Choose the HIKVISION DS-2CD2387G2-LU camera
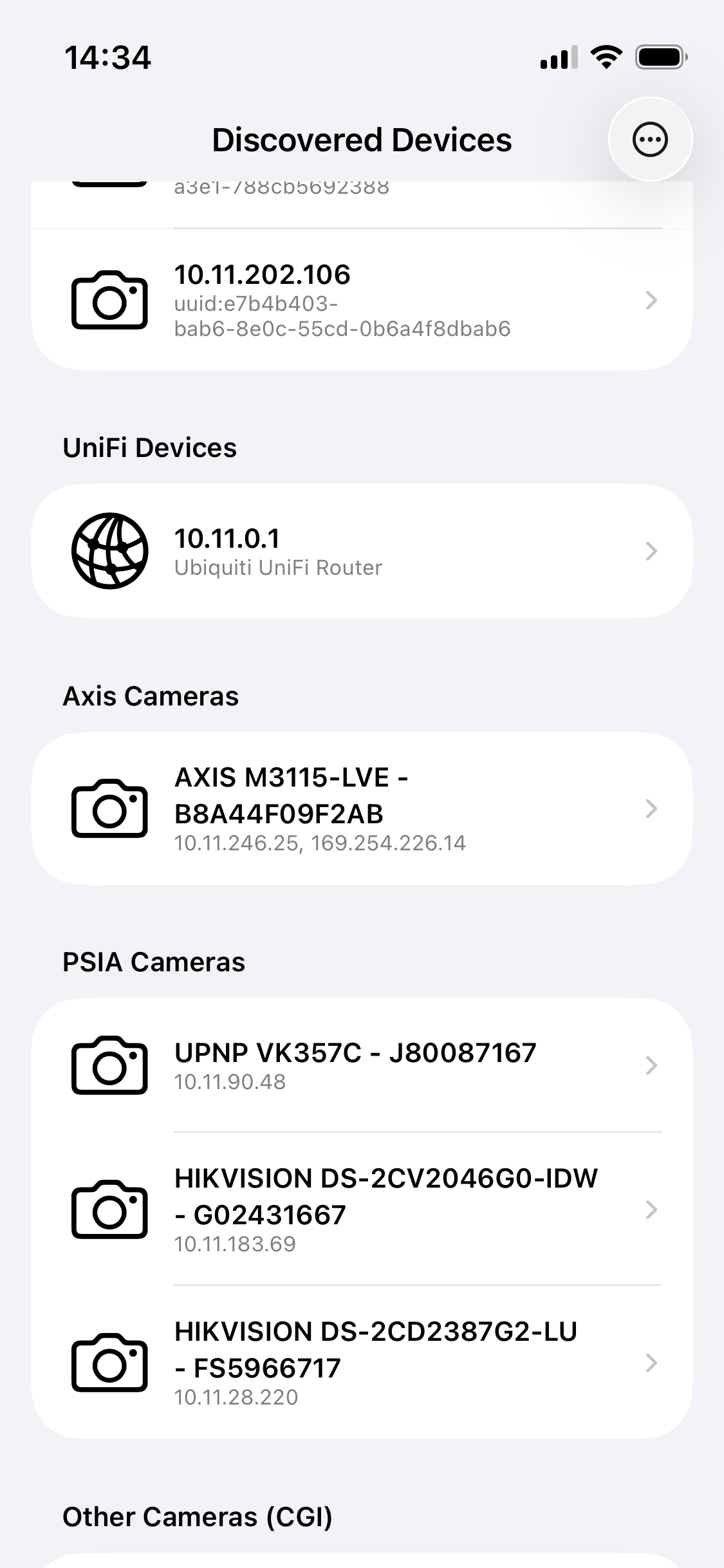This screenshot has width=724, height=1568. 362,1362
